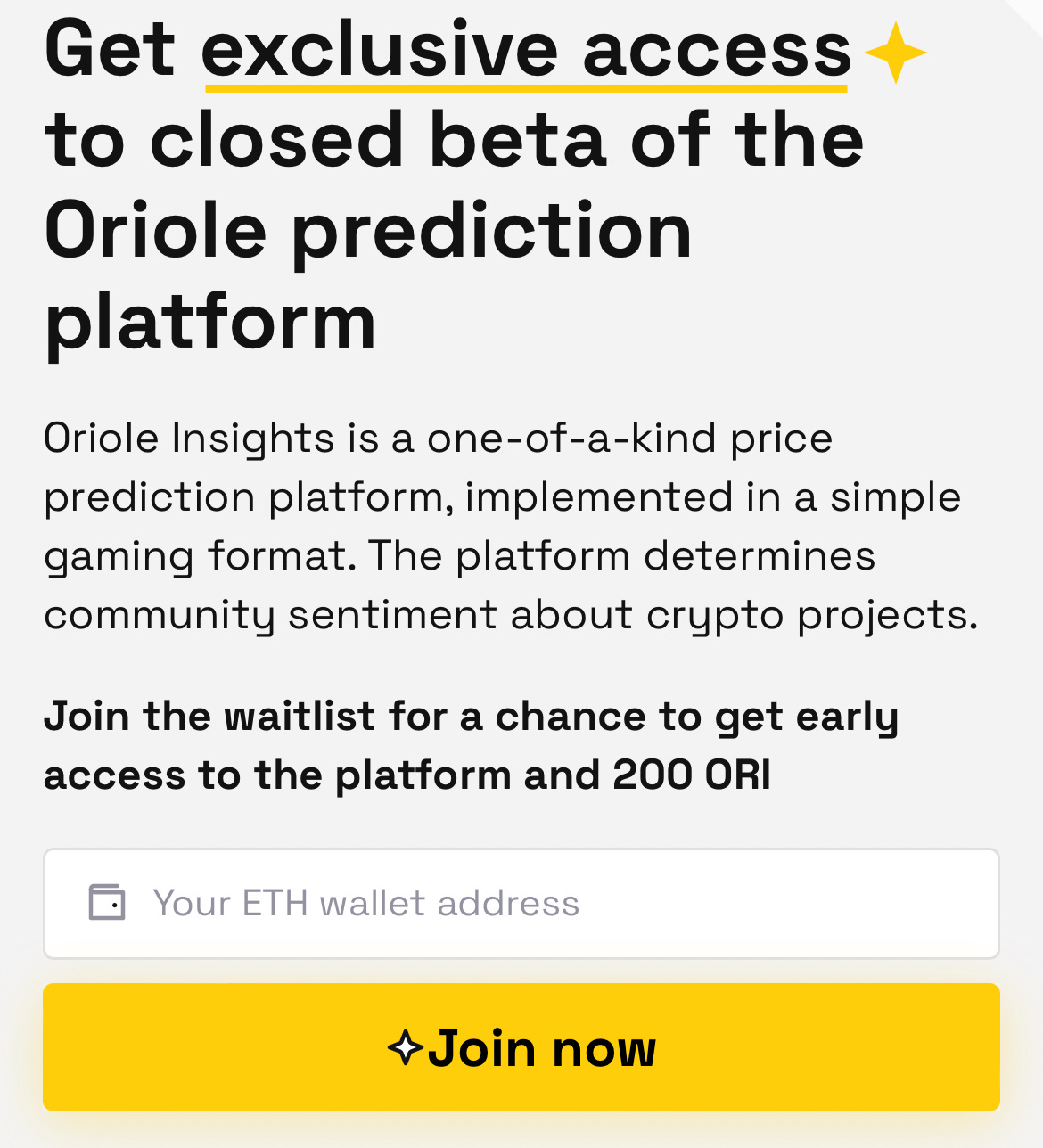Tap the ETH wallet address field

tap(521, 903)
